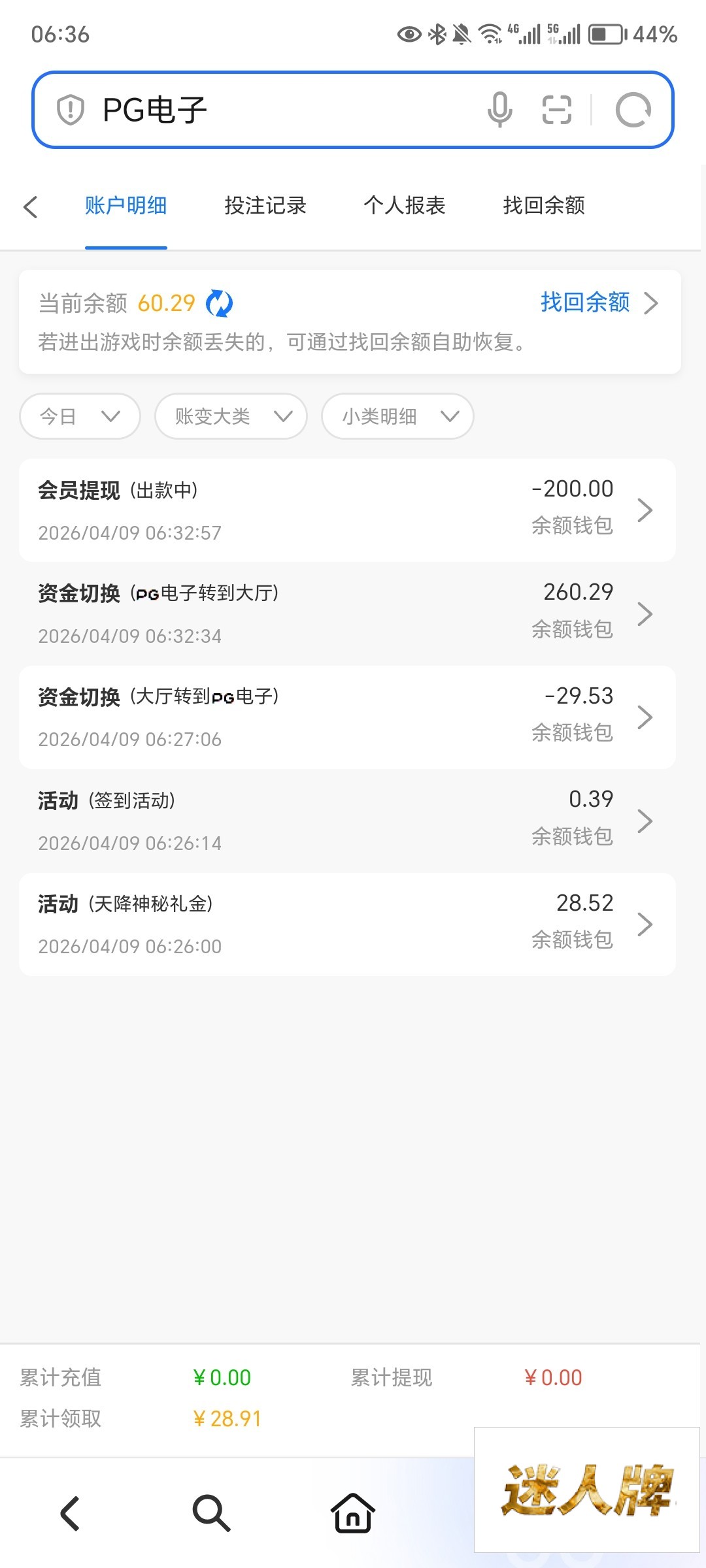706x1568 pixels.
Task: Start voice search with the microphone
Action: 499,110
